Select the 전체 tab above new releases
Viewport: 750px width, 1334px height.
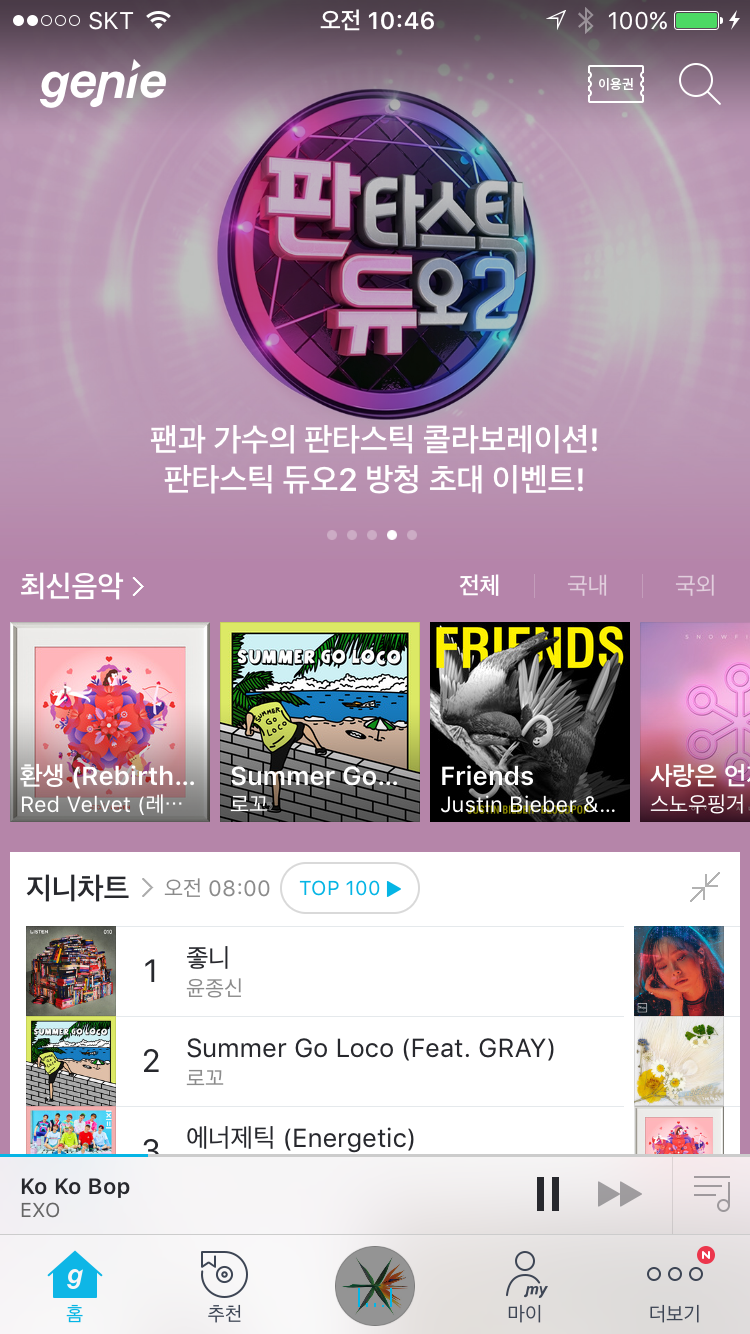pyautogui.click(x=479, y=586)
